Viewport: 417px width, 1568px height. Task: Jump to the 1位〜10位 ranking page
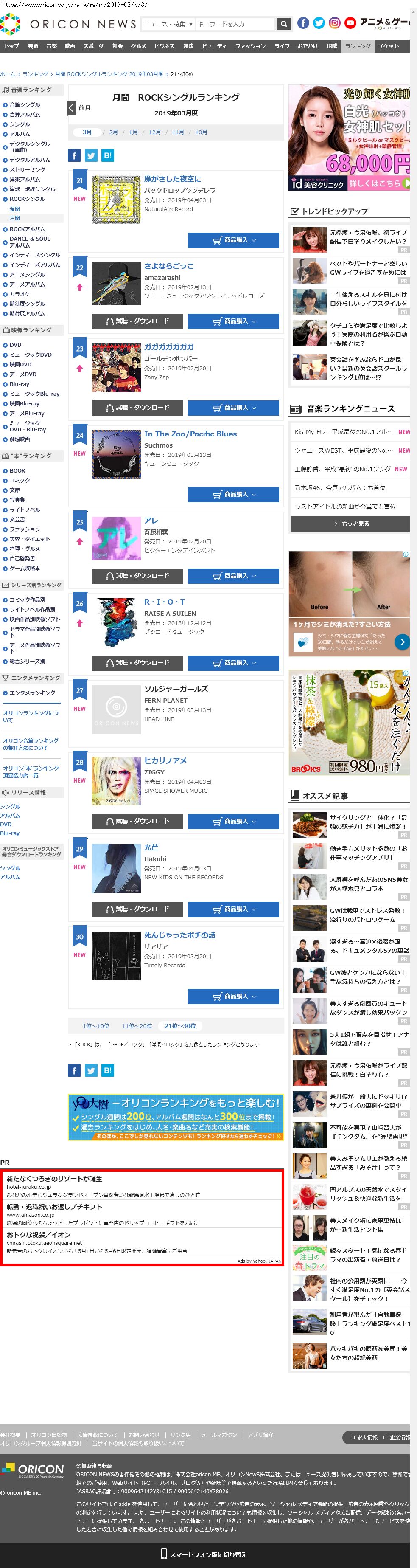coord(96,1026)
